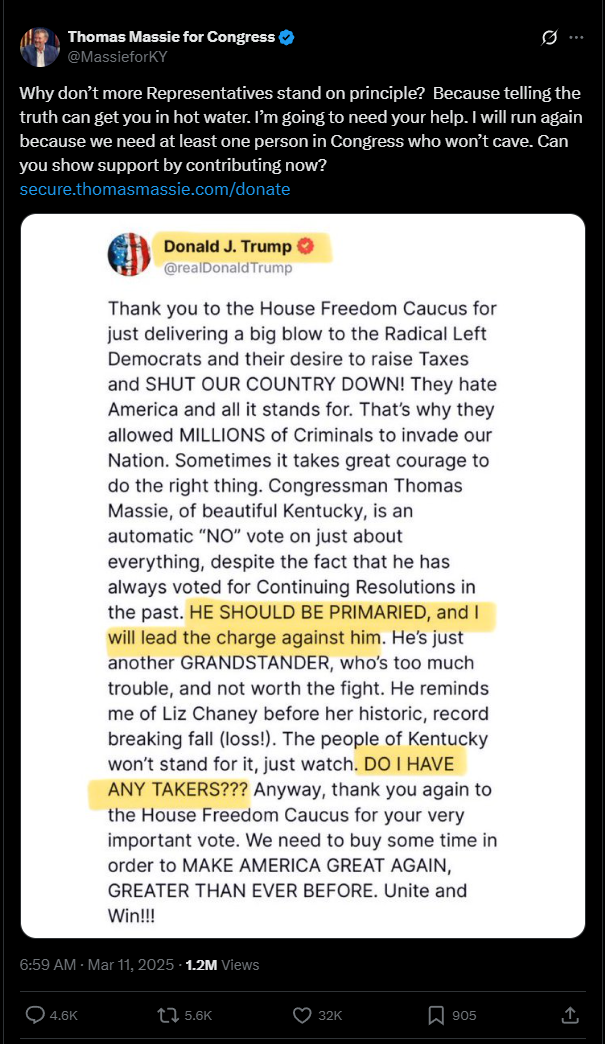Like this post
This screenshot has height=1044, width=605.
pos(317,1015)
